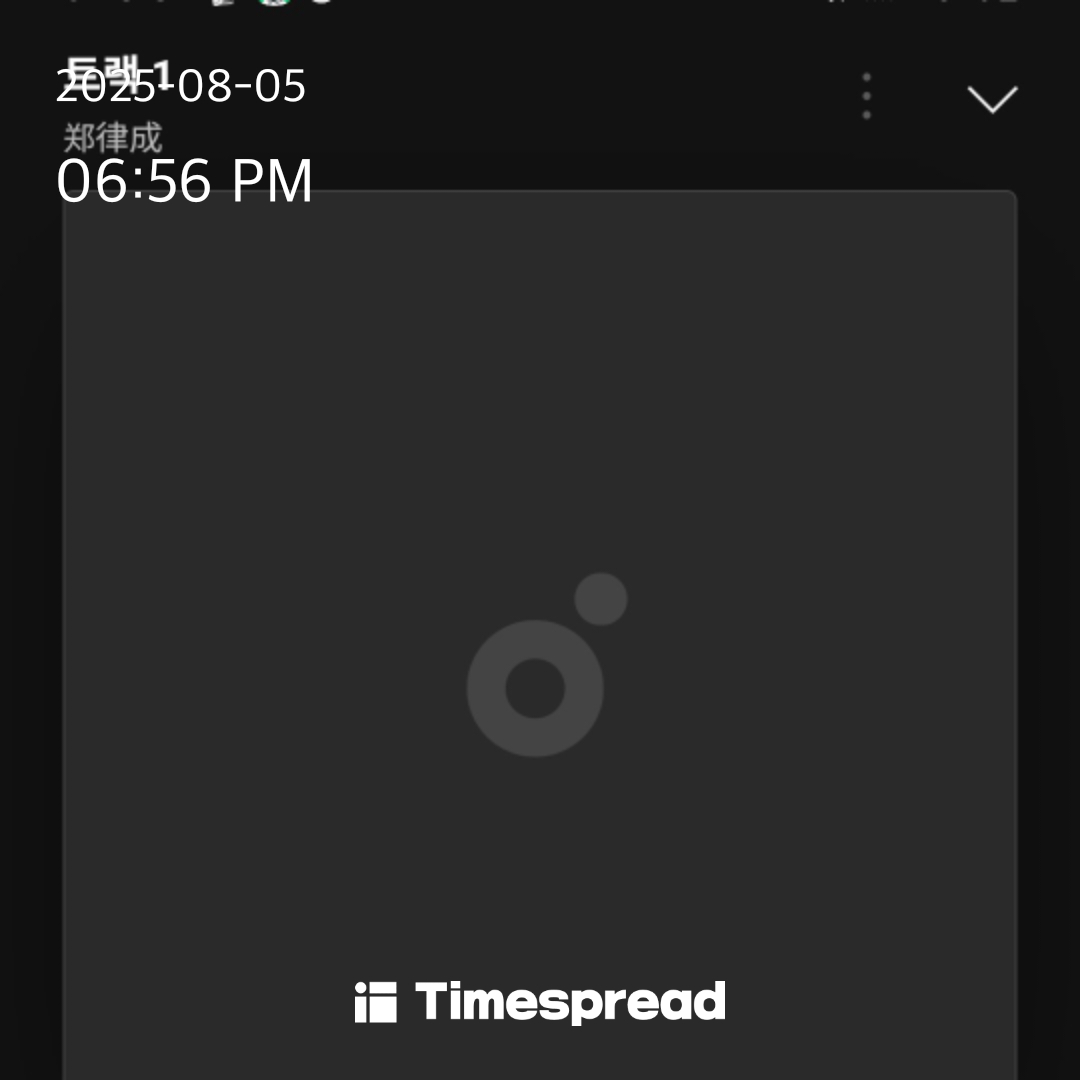Collapse the player with the down chevron
The image size is (1080, 1080).
point(992,99)
